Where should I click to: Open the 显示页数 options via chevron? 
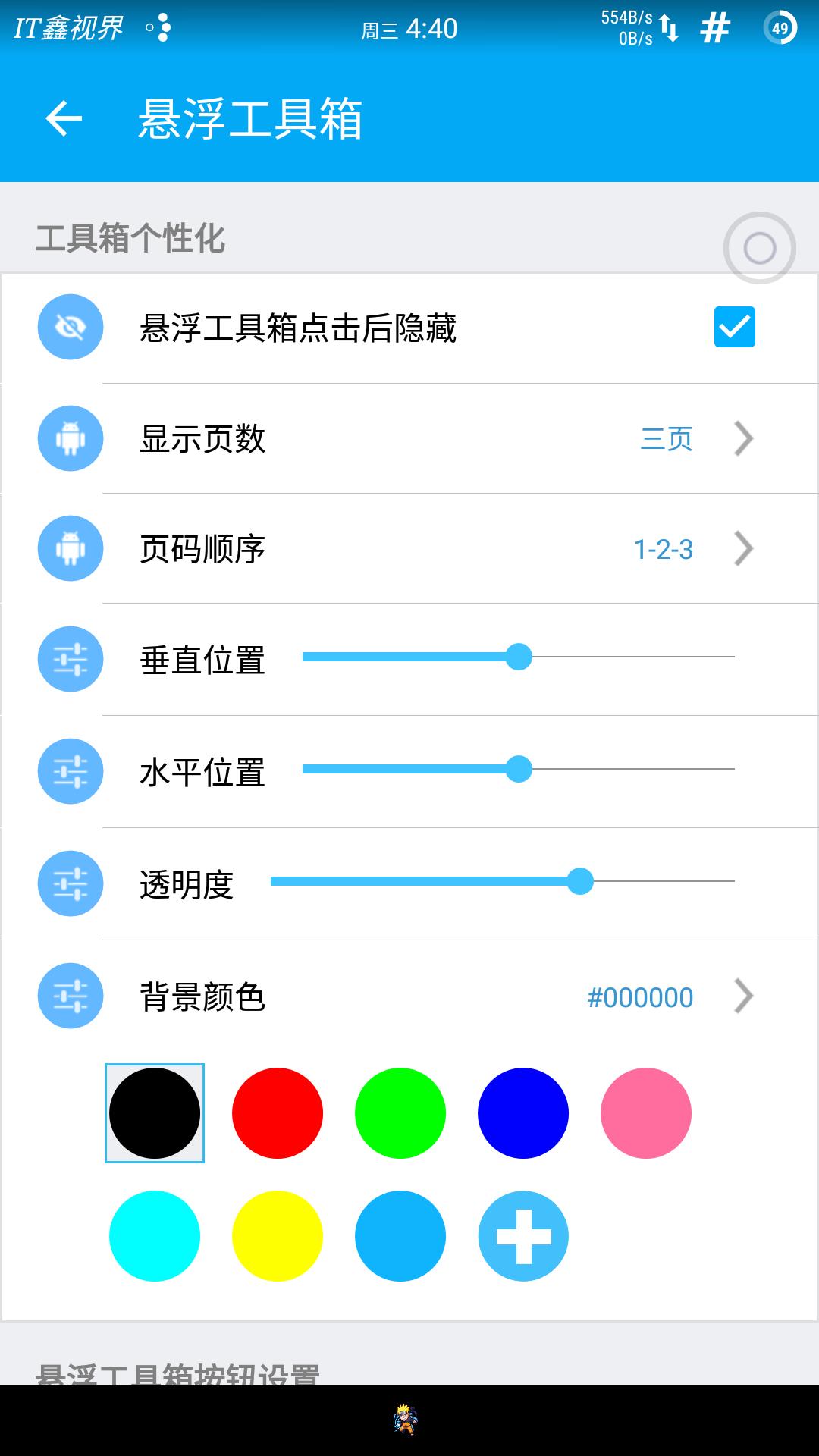click(x=742, y=438)
